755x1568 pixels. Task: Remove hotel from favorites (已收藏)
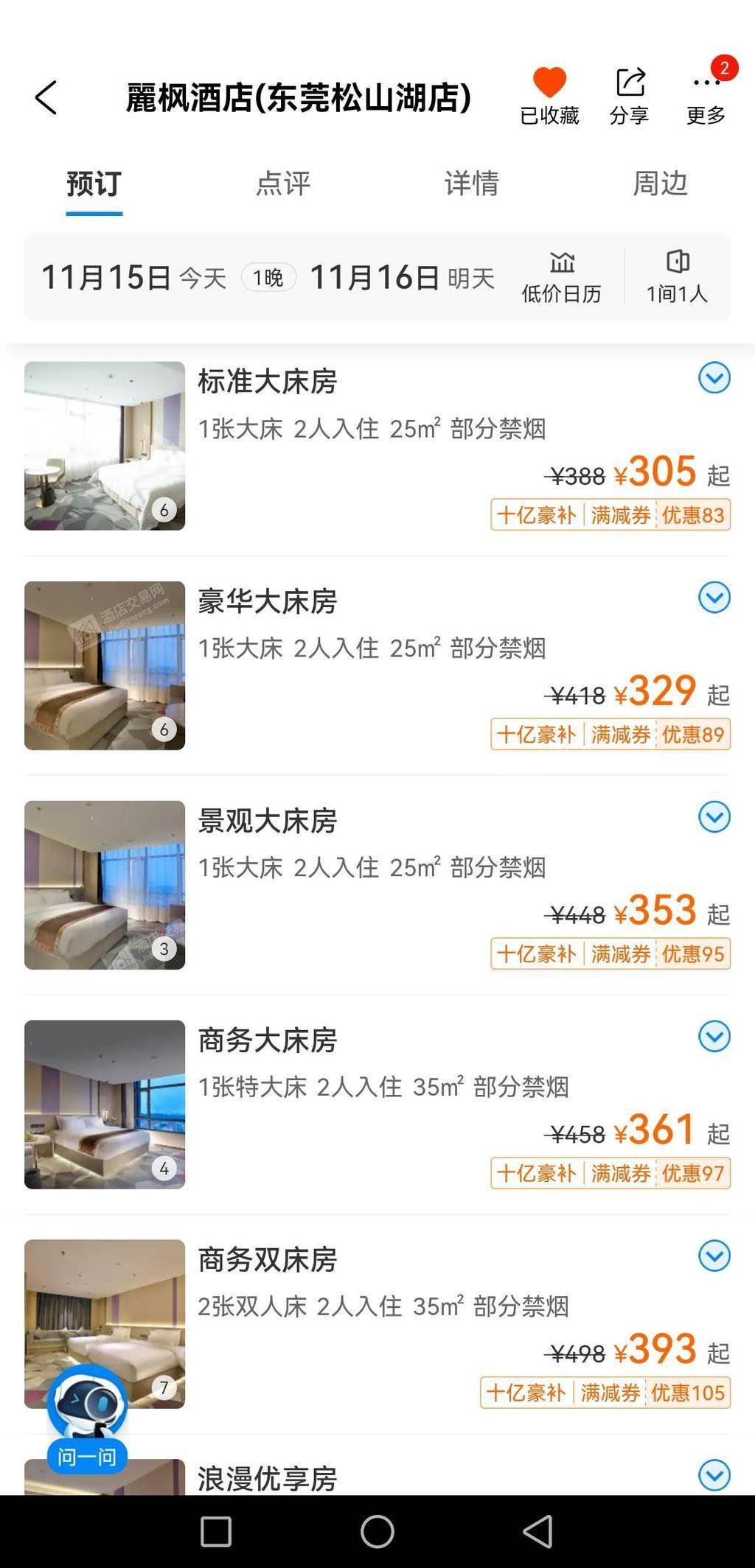click(549, 96)
